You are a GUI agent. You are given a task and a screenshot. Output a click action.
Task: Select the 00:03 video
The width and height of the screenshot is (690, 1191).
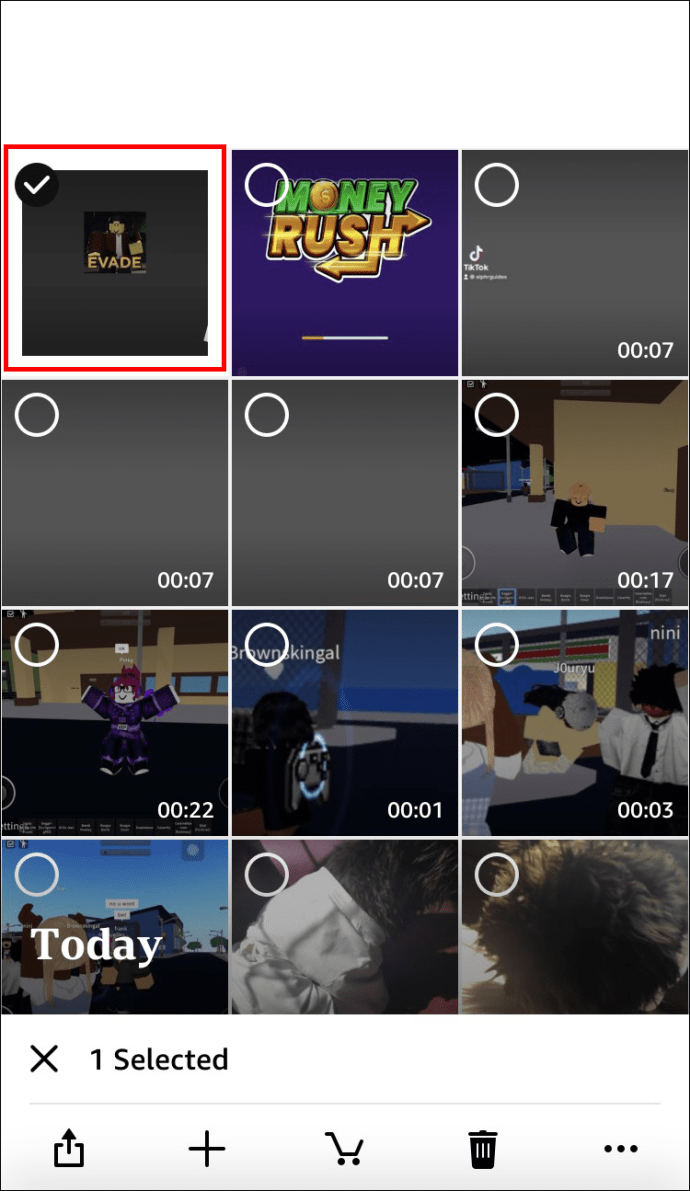pos(496,646)
